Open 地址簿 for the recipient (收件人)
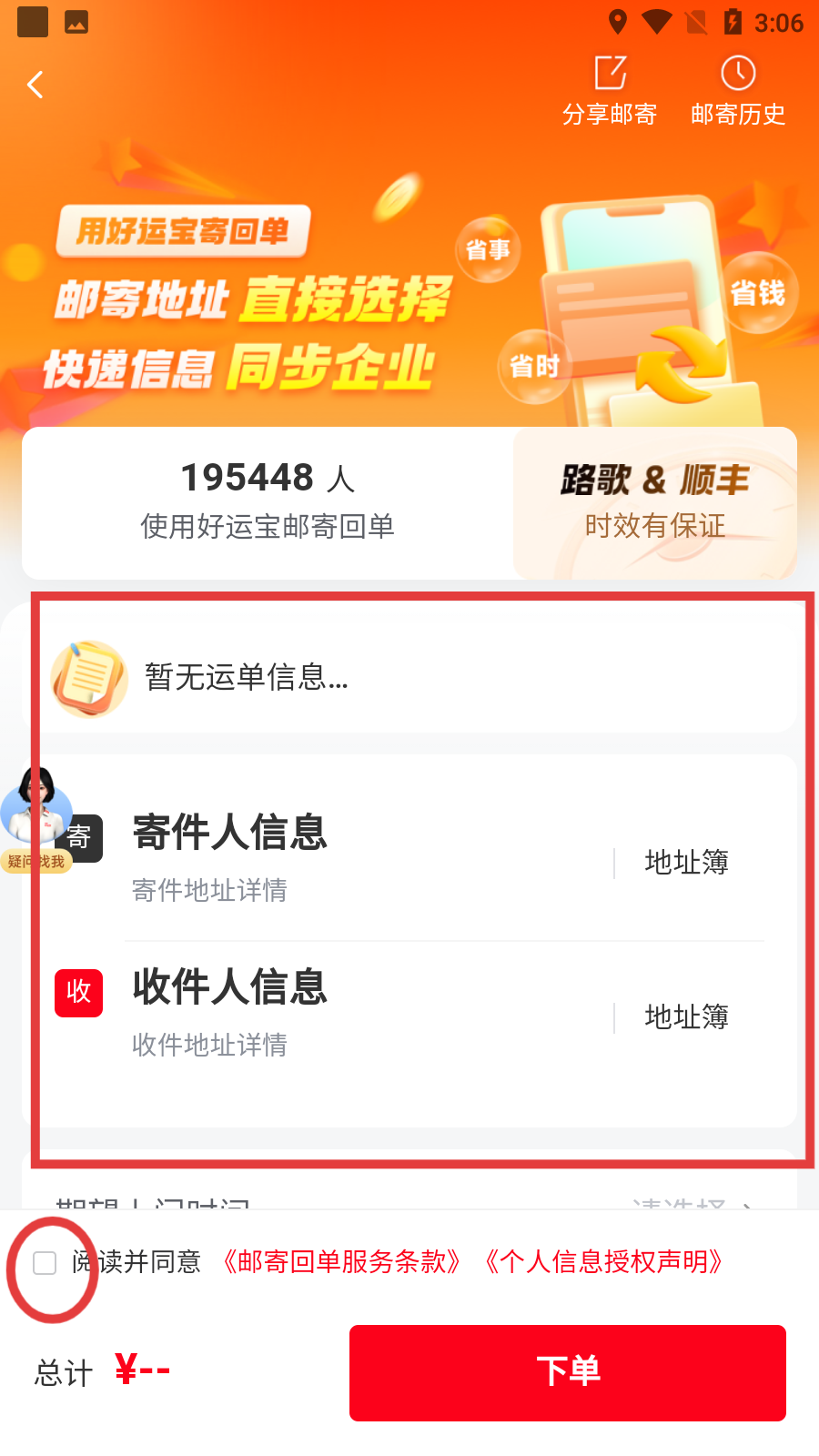Viewport: 819px width, 1456px height. [686, 1017]
